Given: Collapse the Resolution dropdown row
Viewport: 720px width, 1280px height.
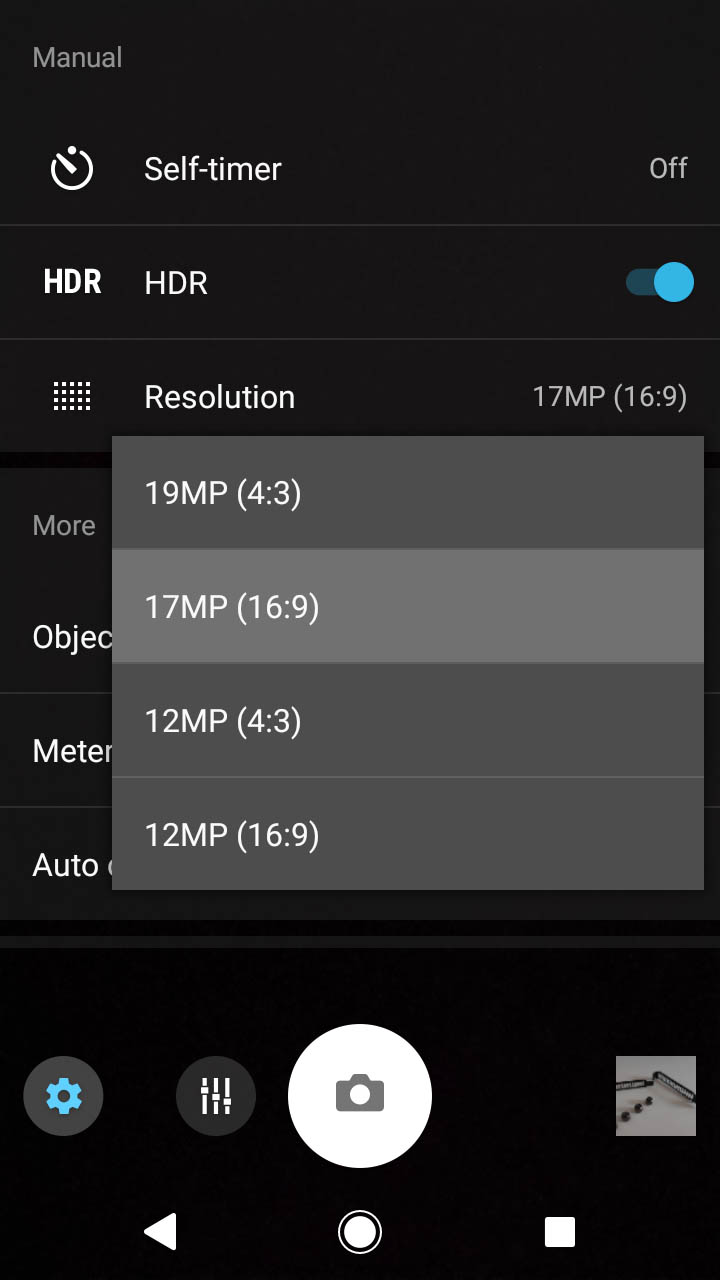Looking at the screenshot, I should [360, 396].
